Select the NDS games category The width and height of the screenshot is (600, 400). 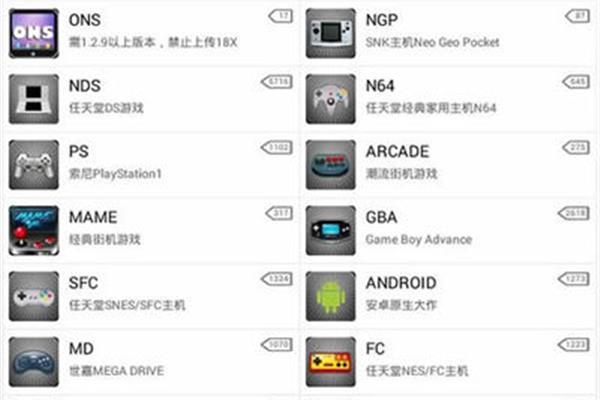[150, 97]
